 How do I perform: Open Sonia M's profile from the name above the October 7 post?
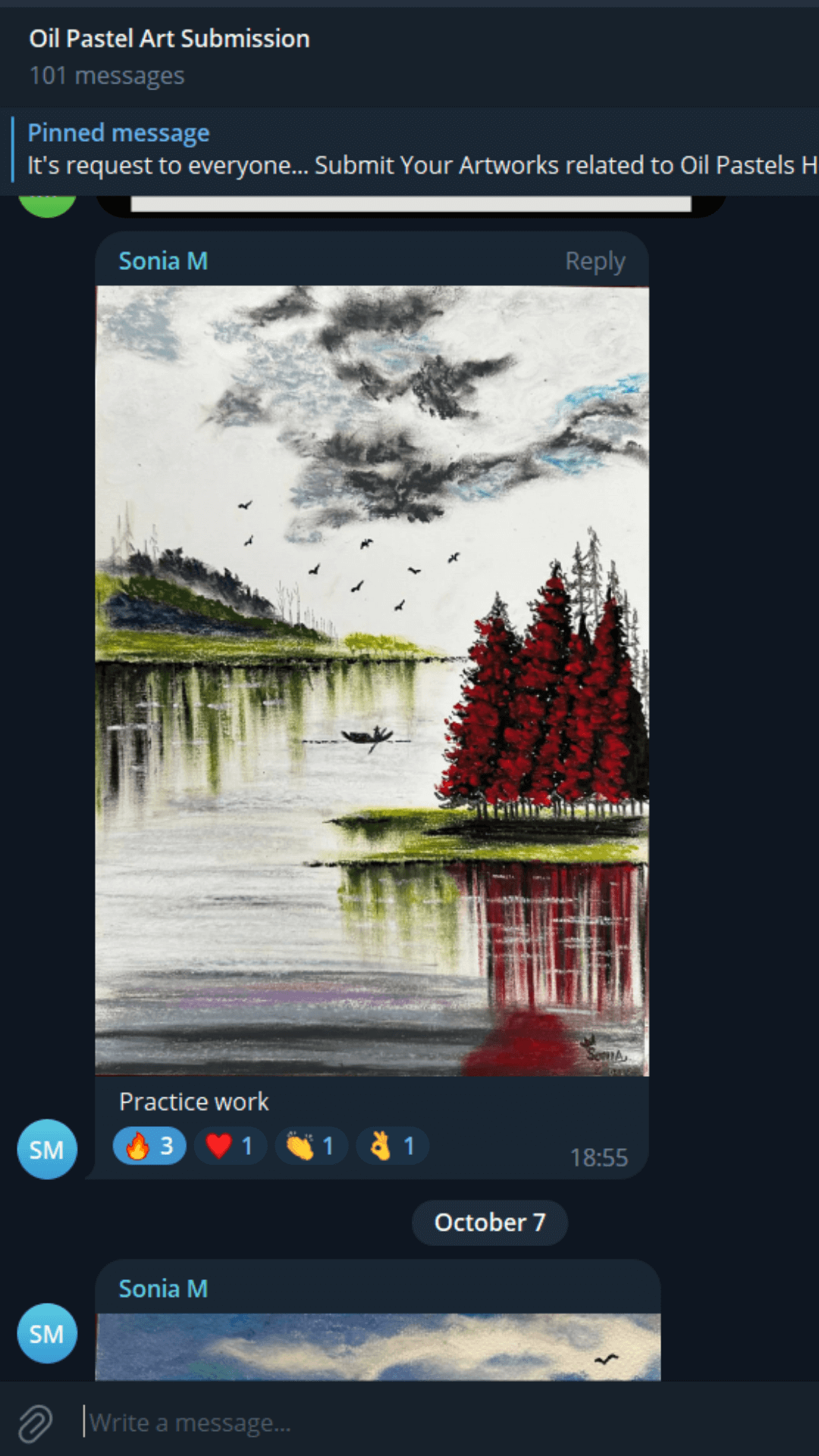click(x=163, y=1288)
